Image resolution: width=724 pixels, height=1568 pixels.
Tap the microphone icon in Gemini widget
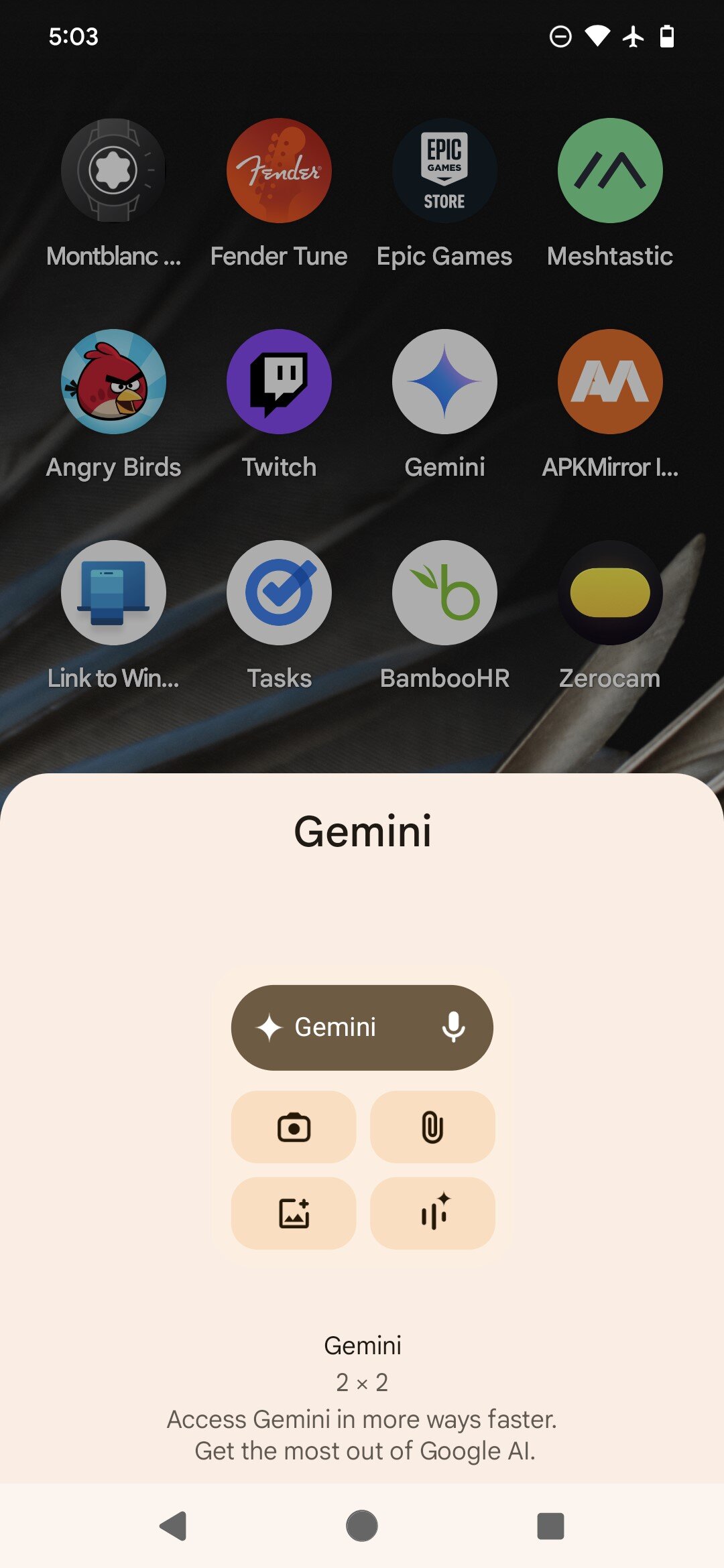tap(454, 1027)
